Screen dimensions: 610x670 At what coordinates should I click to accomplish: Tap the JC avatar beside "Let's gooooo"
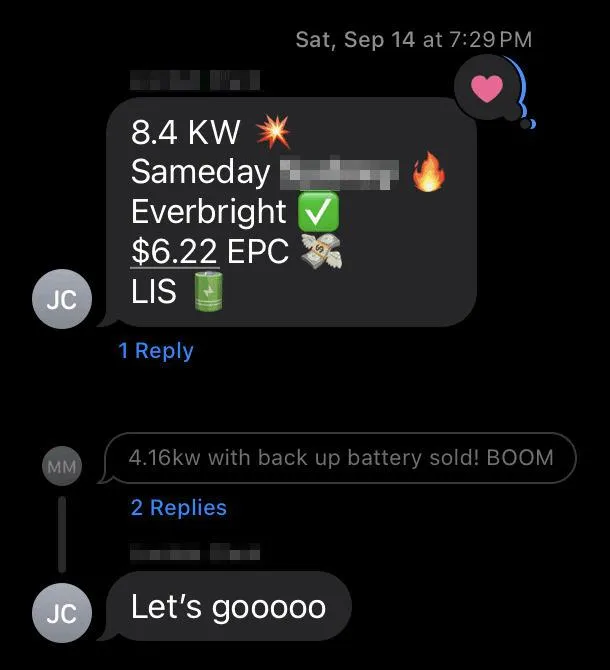tap(62, 612)
